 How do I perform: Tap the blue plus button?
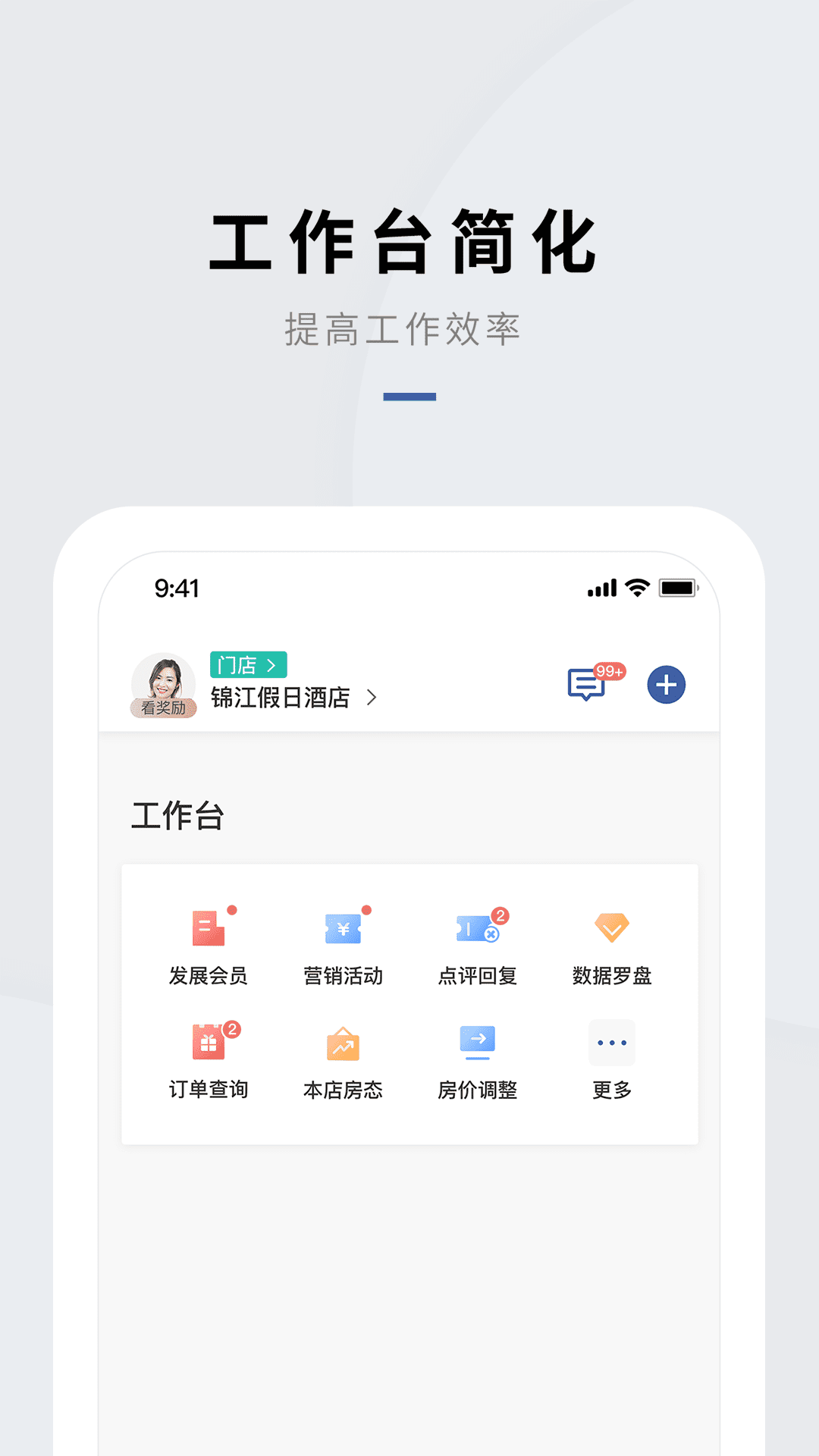pos(665,685)
